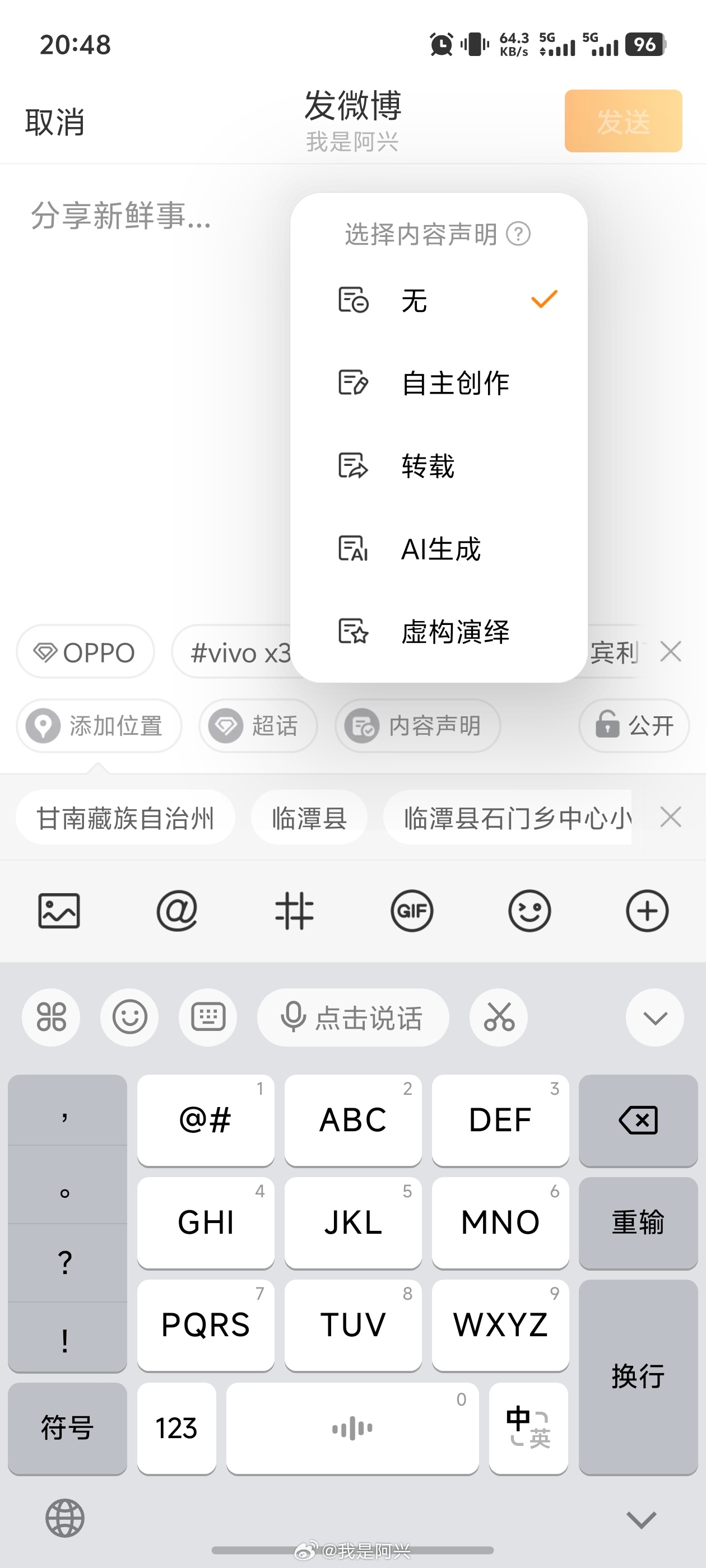Select the 临潭县 location suggestion
This screenshot has height=1568, width=706.
(x=308, y=818)
